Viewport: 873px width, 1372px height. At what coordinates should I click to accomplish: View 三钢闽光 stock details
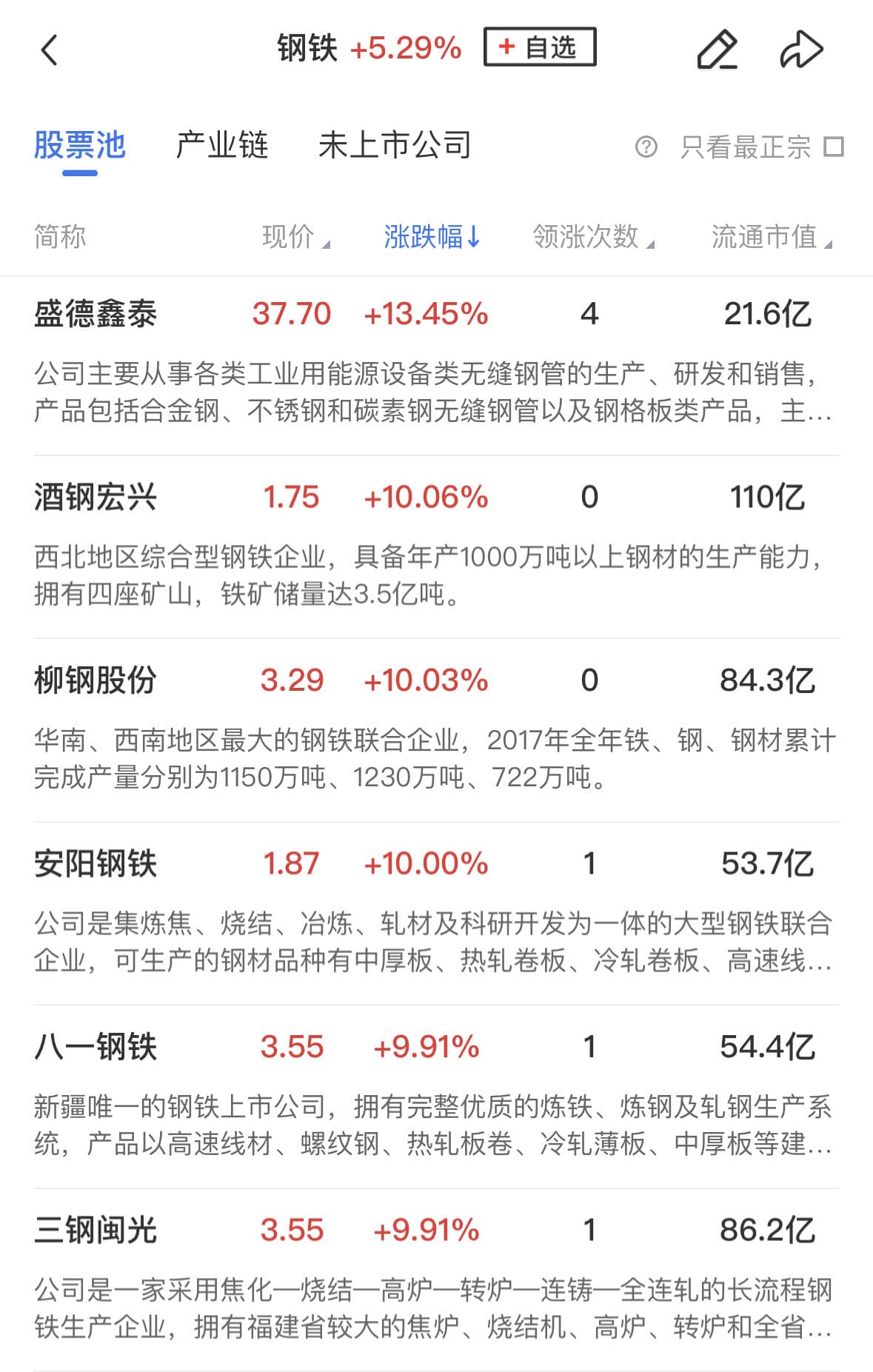click(96, 1230)
